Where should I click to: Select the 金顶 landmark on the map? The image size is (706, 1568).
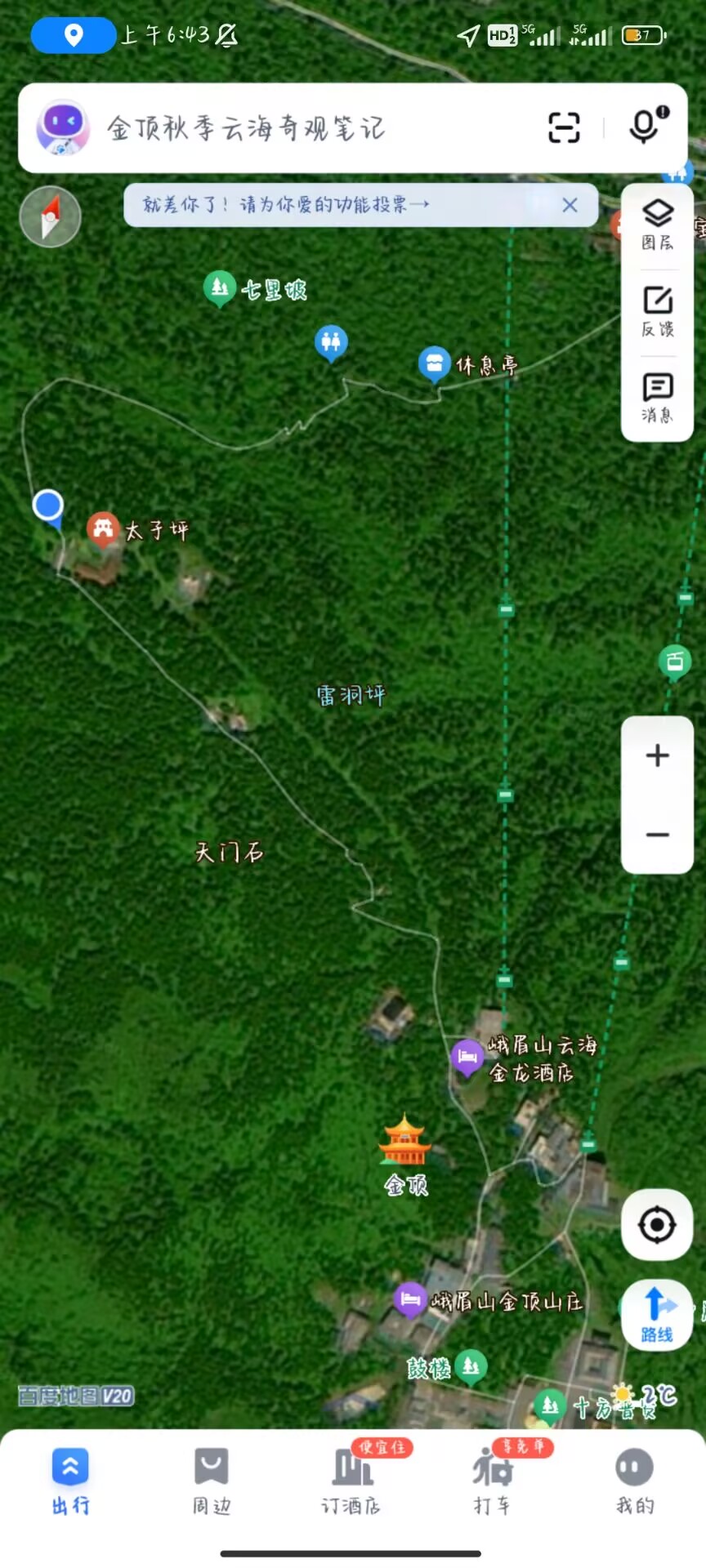pos(405,1143)
